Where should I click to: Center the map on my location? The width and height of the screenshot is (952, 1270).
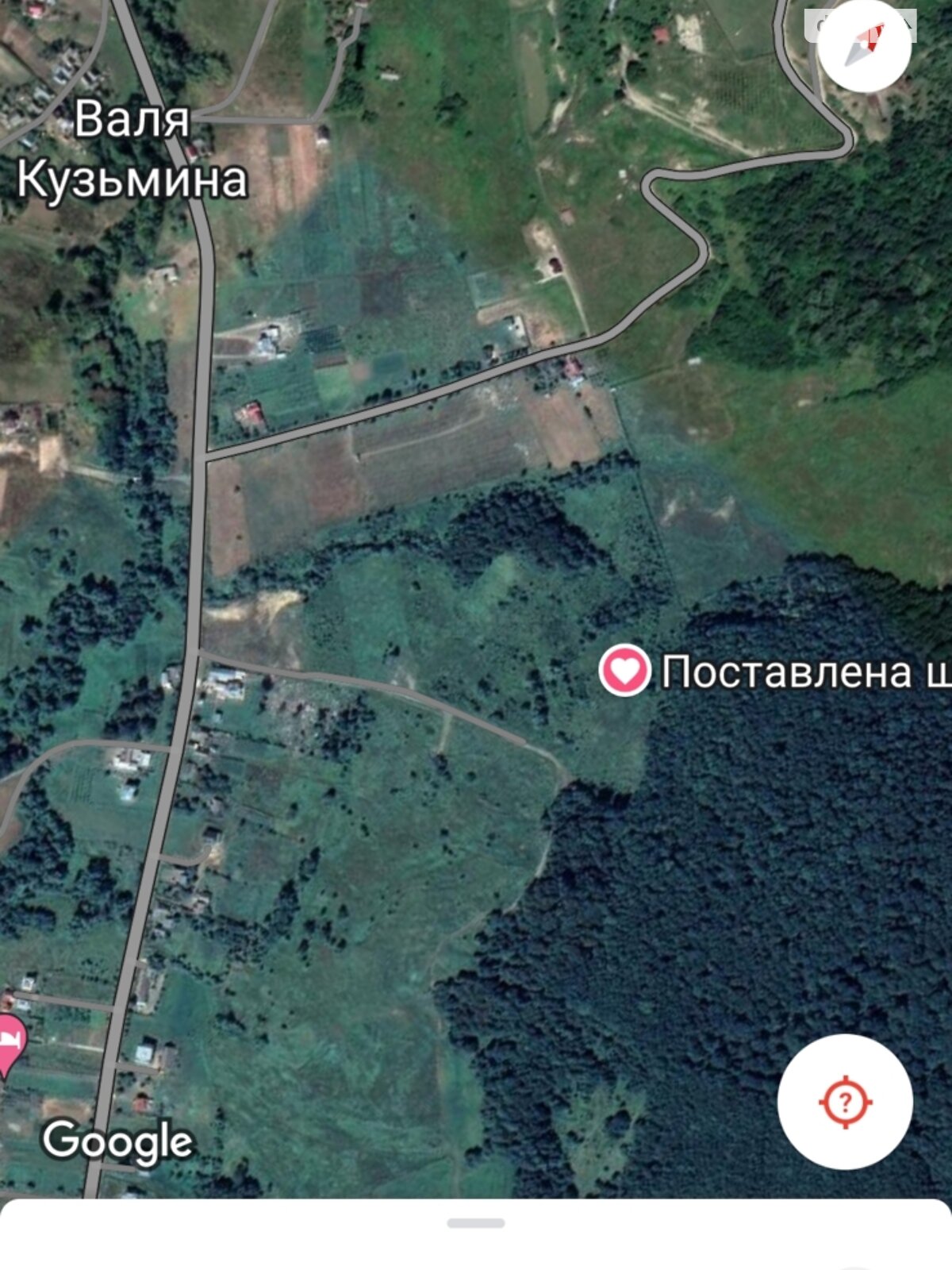tap(845, 1102)
